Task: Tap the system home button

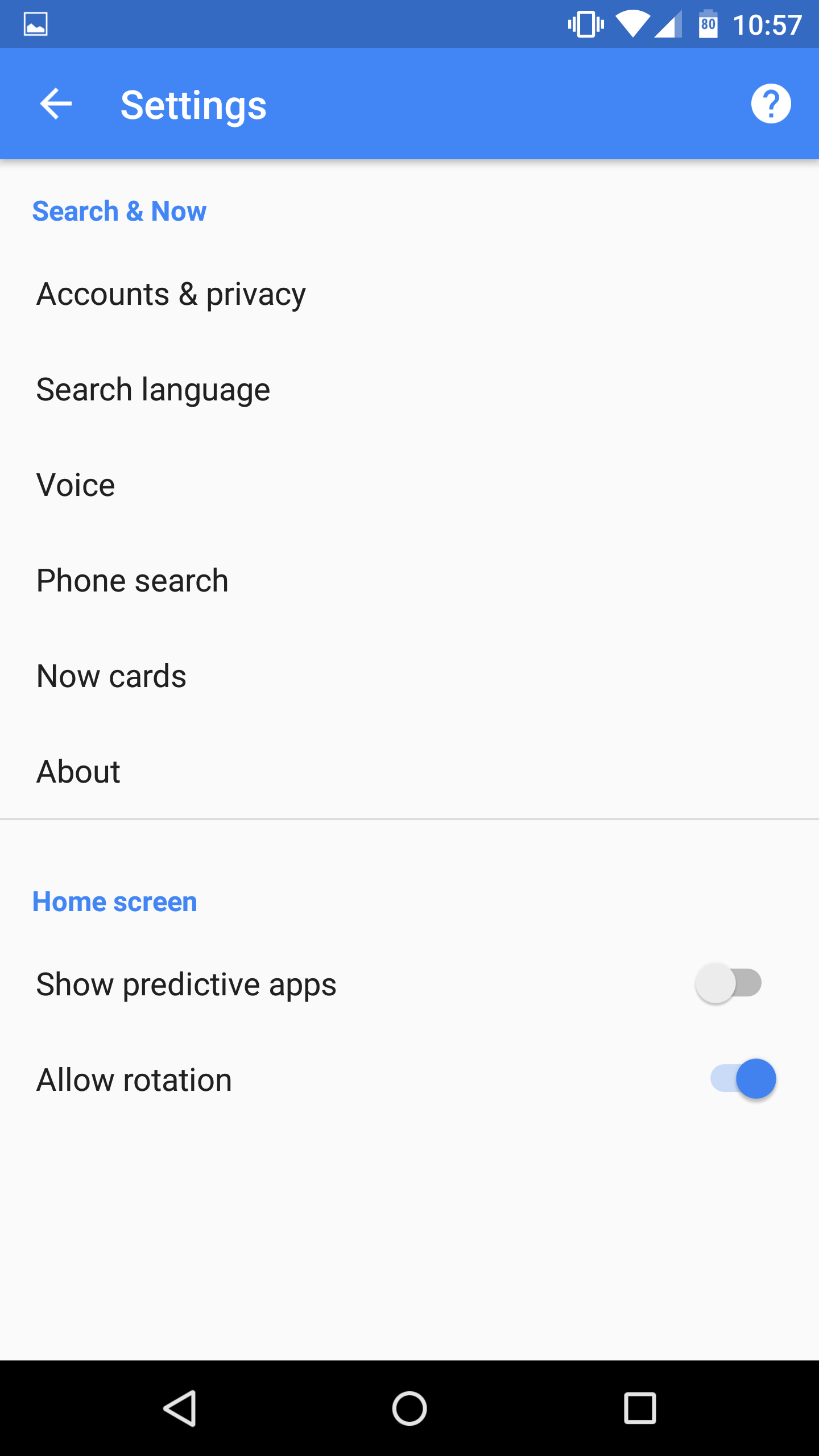Action: (x=409, y=1408)
